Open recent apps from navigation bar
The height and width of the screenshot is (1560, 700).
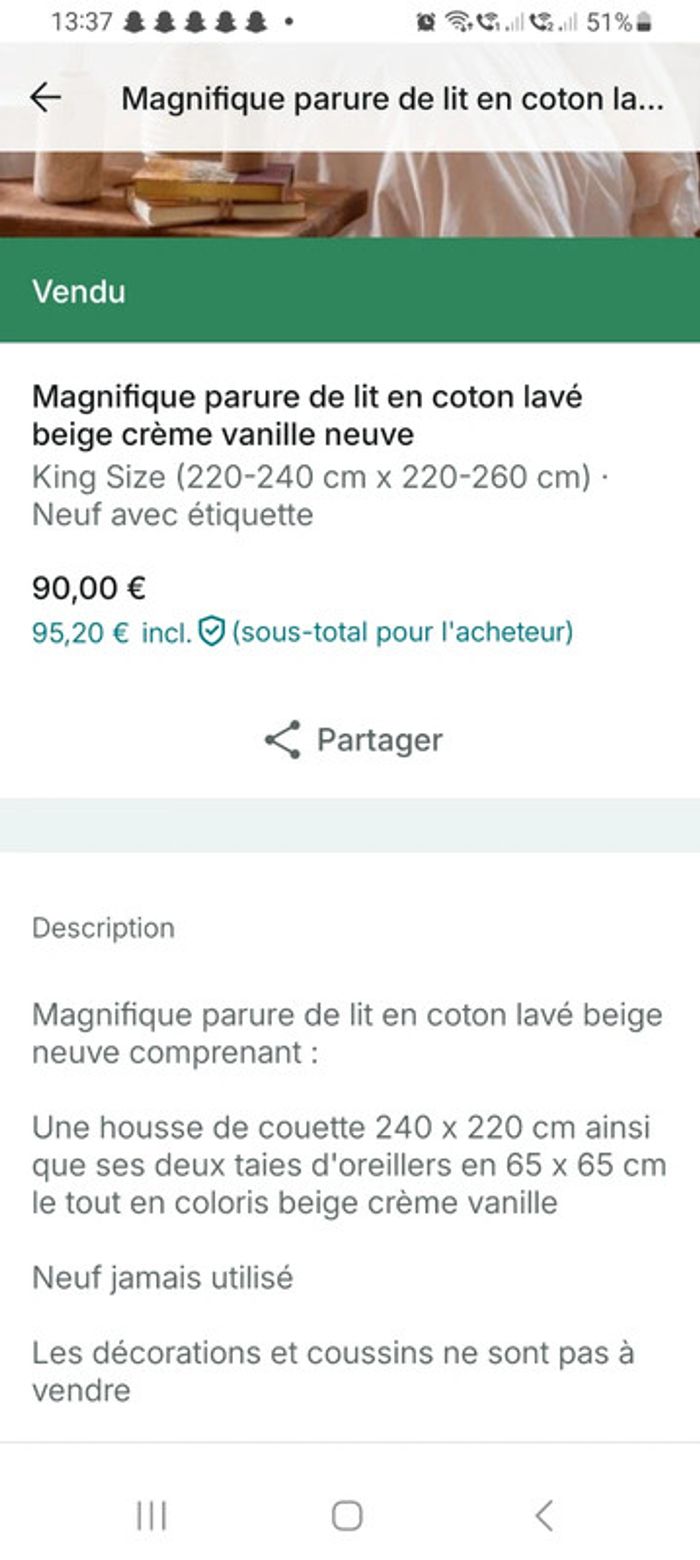click(152, 1515)
